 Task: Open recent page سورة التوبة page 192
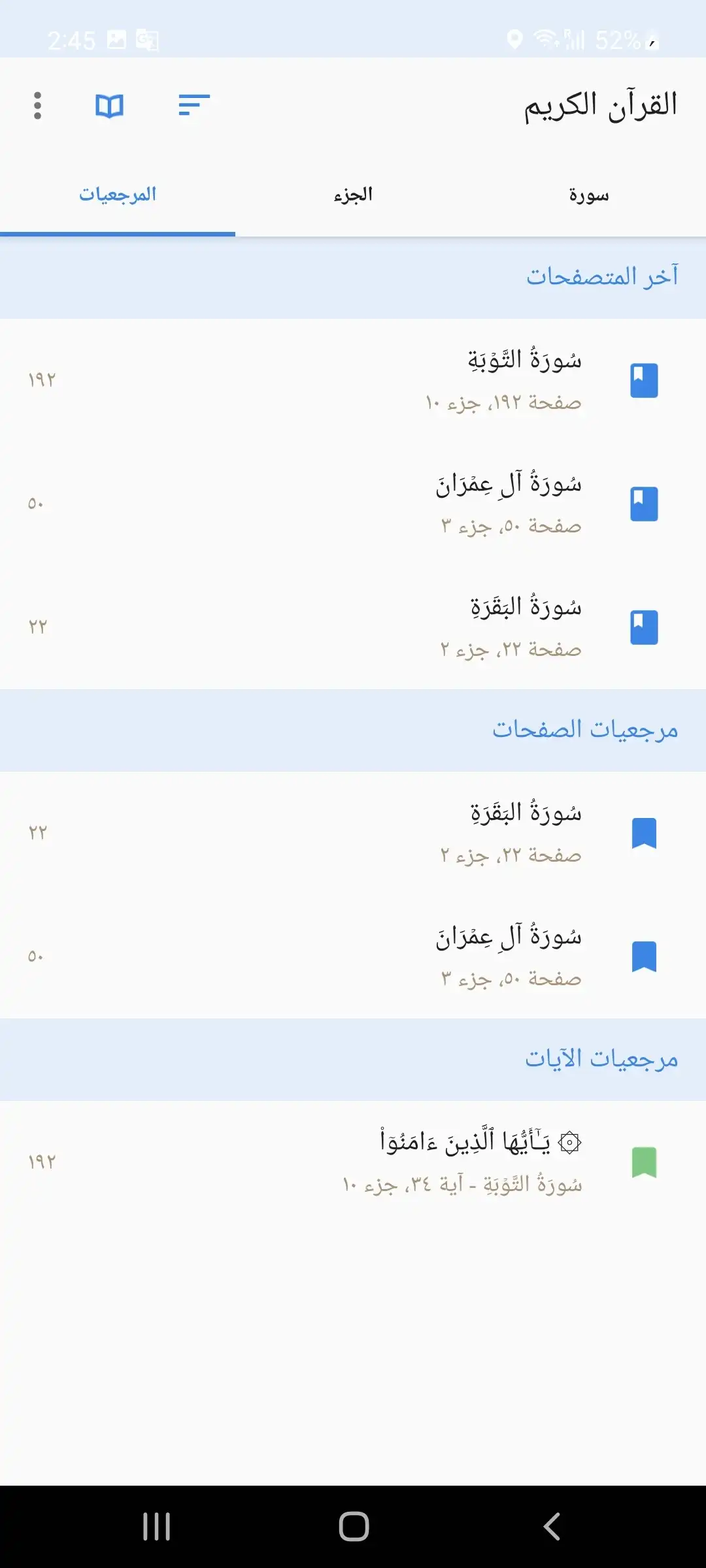click(353, 380)
